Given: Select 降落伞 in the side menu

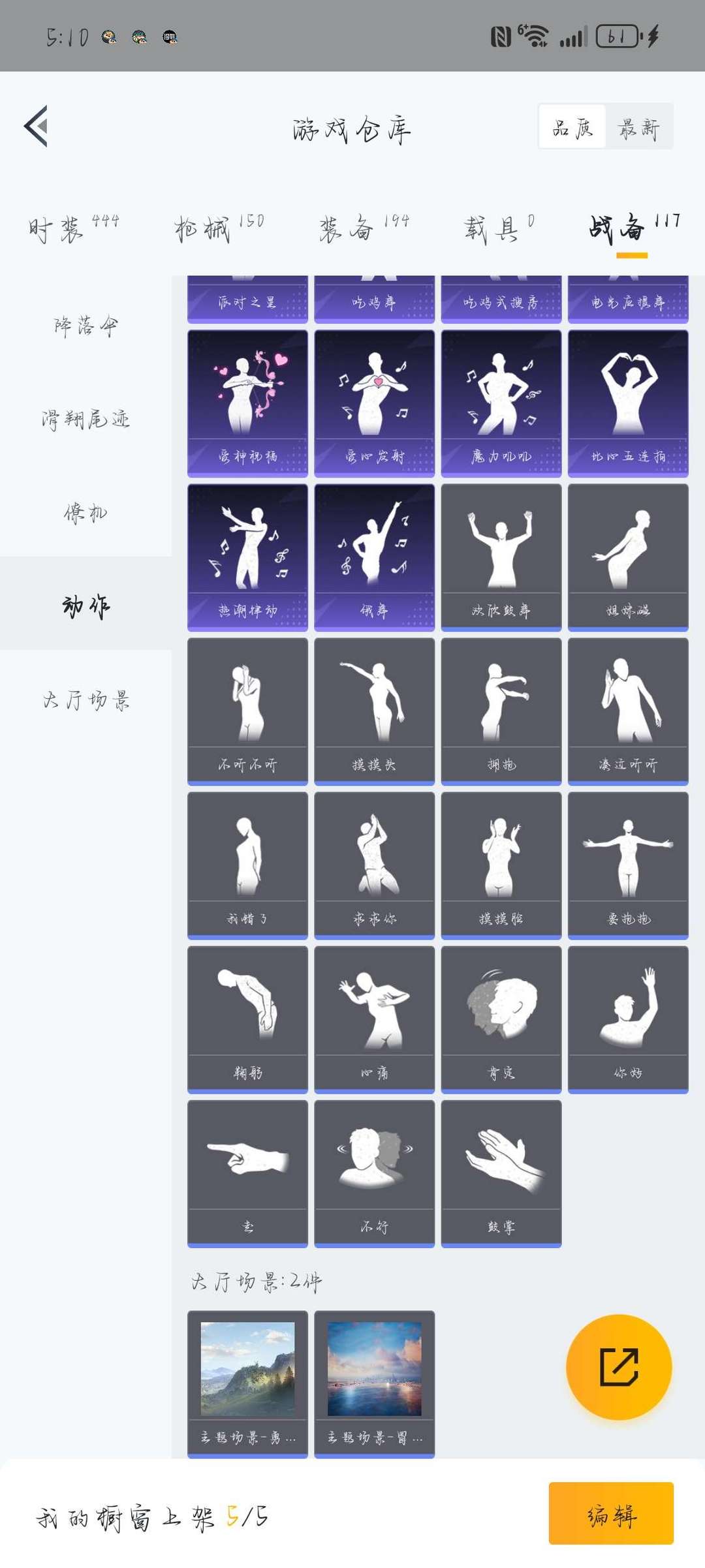Looking at the screenshot, I should pos(86,325).
